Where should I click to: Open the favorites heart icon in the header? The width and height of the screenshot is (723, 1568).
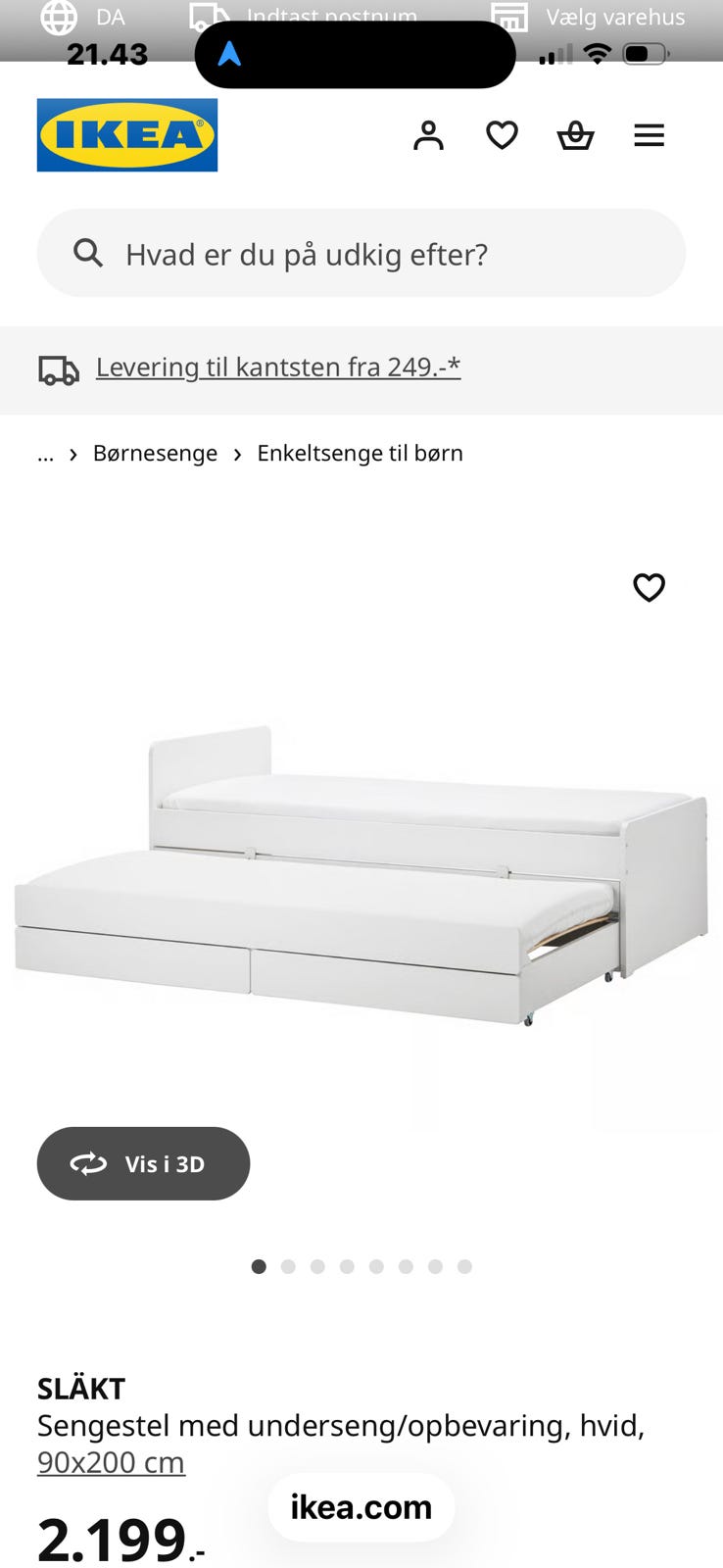coord(502,135)
